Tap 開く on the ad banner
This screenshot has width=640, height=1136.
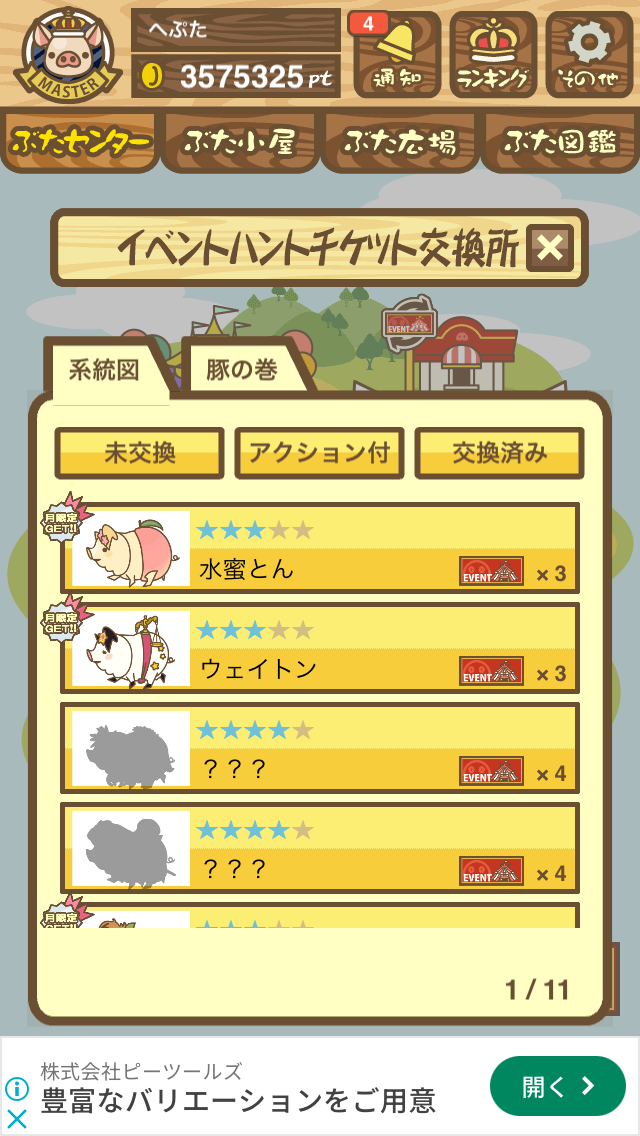558,1086
